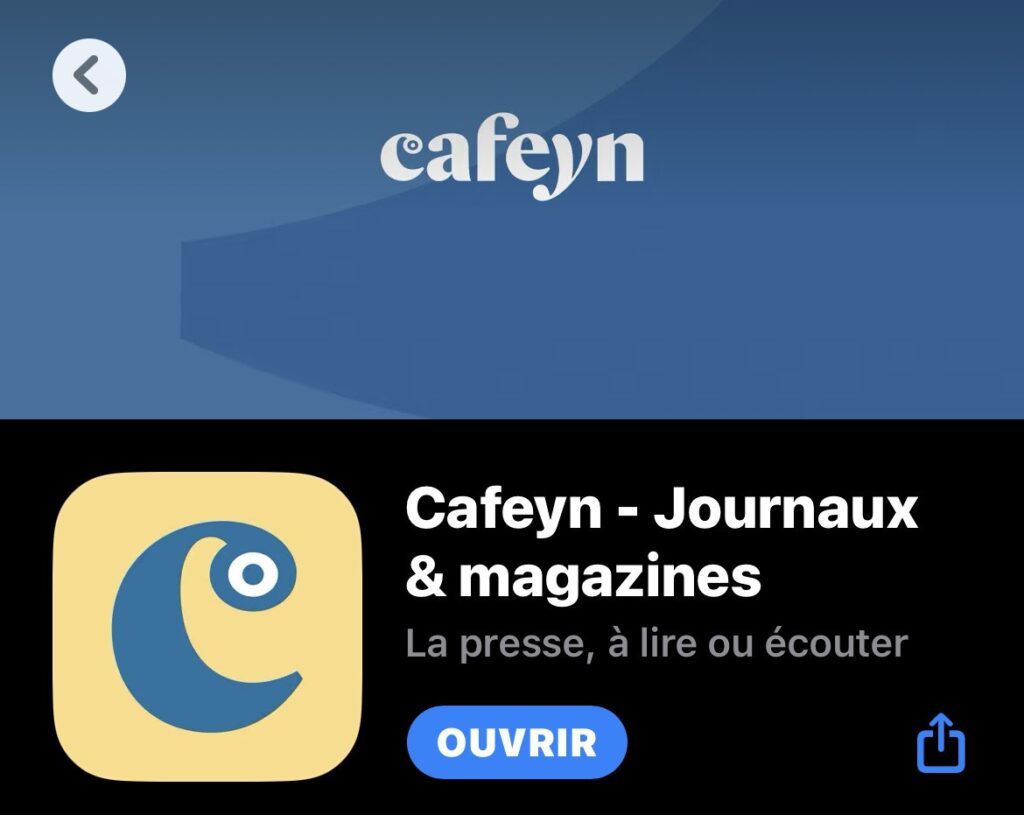This screenshot has height=815, width=1024.
Task: Open Cafeyn with the OUVRIR button
Action: (517, 742)
